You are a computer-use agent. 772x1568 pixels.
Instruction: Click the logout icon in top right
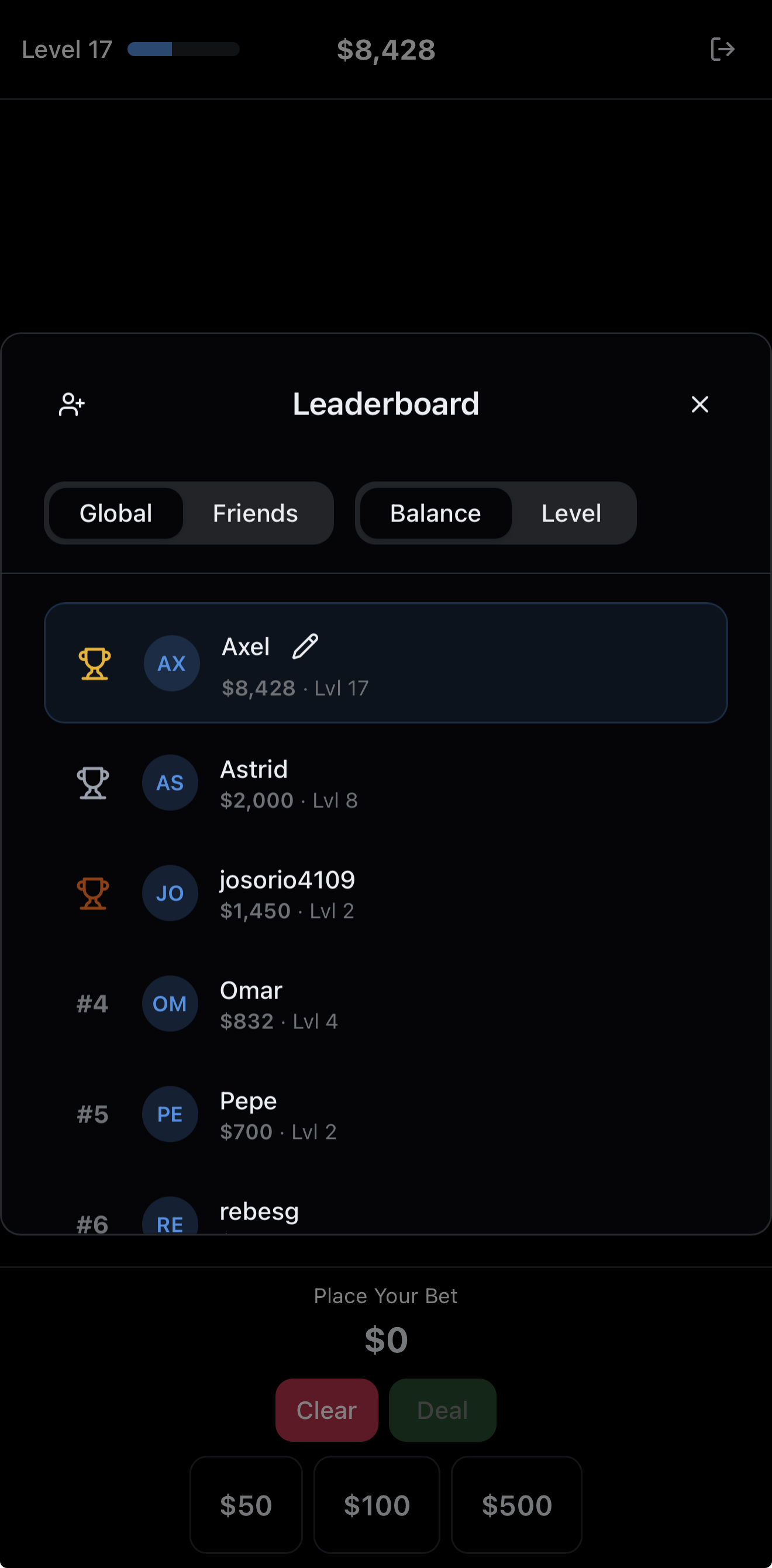point(723,49)
